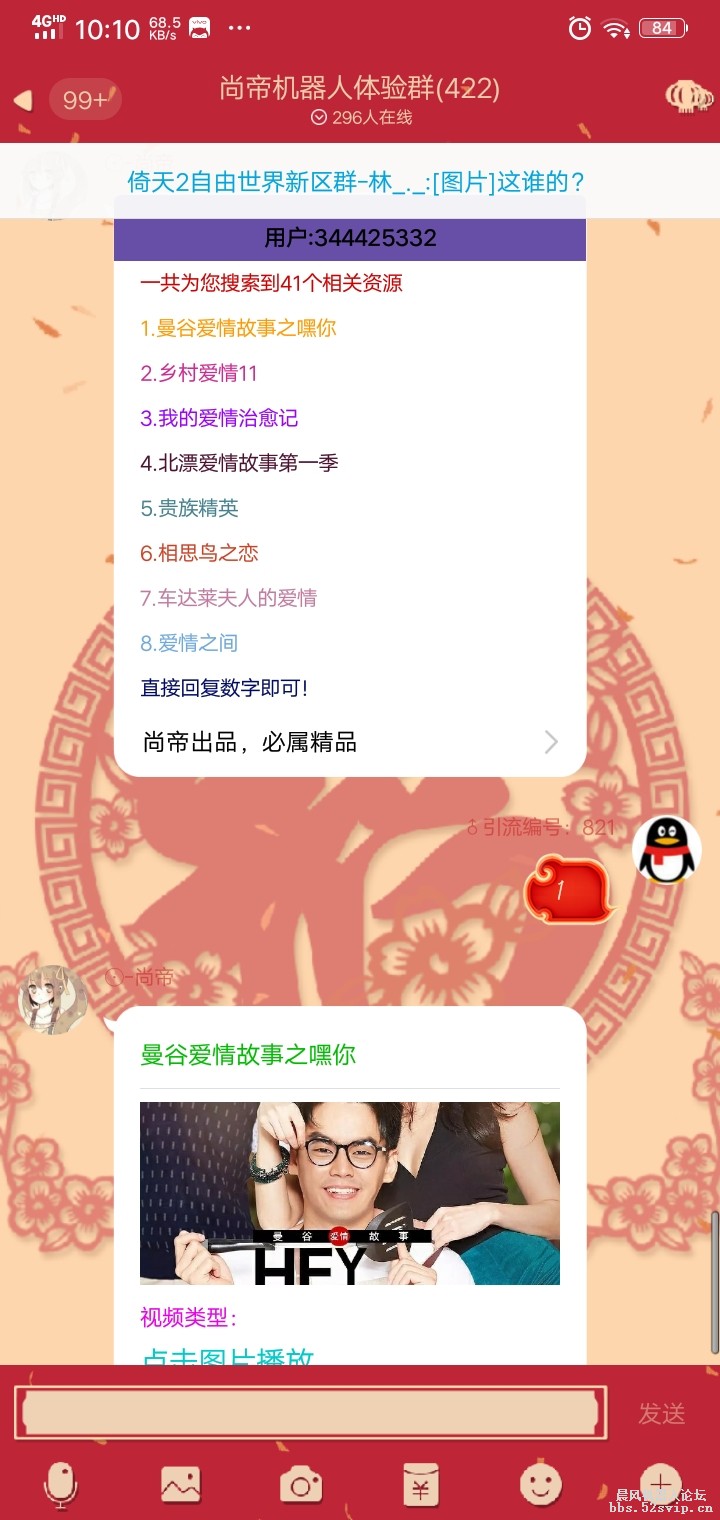Focus the message input box
720x1520 pixels.
[310, 1413]
